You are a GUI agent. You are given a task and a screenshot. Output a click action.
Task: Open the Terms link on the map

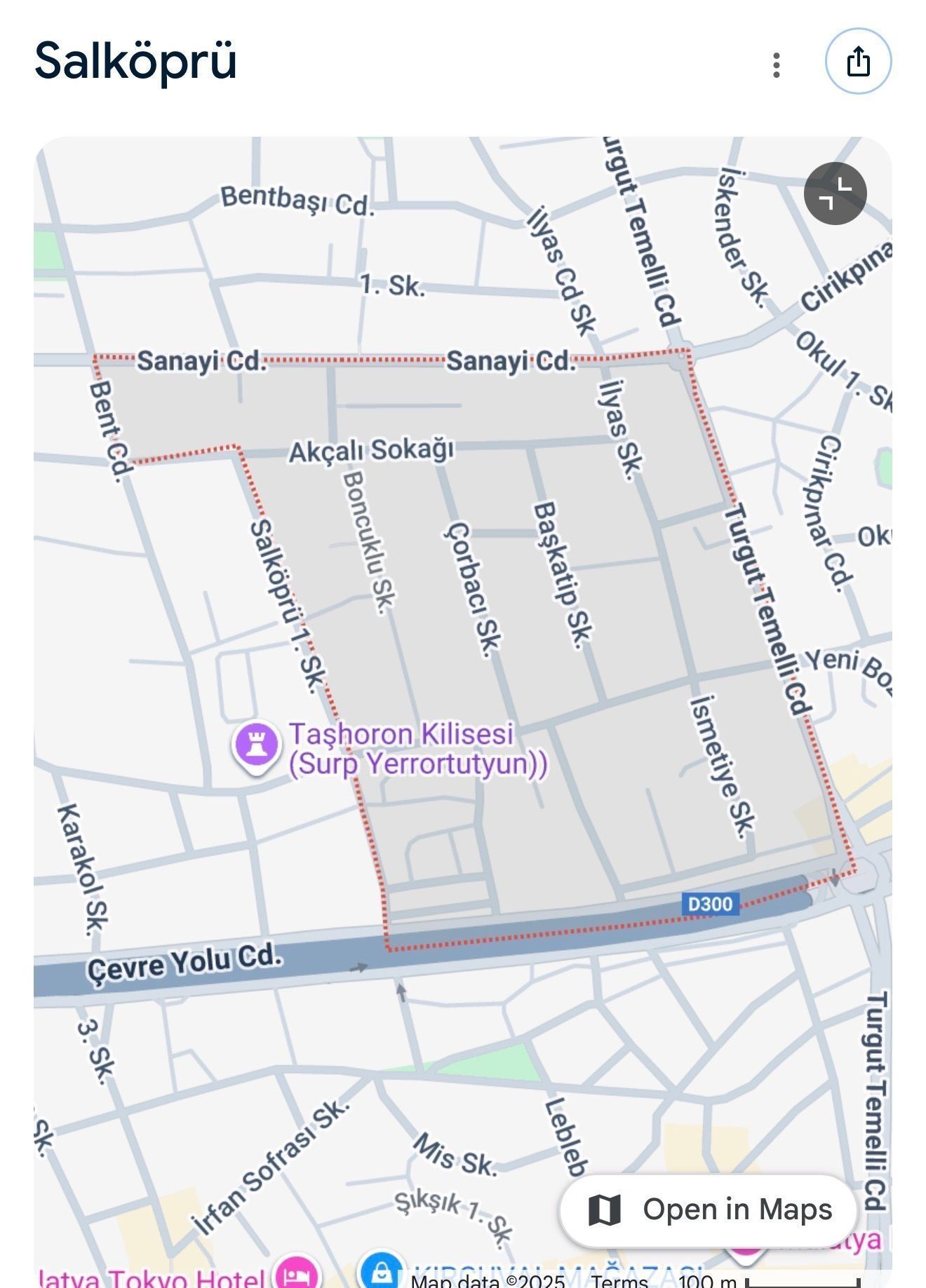[x=619, y=1280]
